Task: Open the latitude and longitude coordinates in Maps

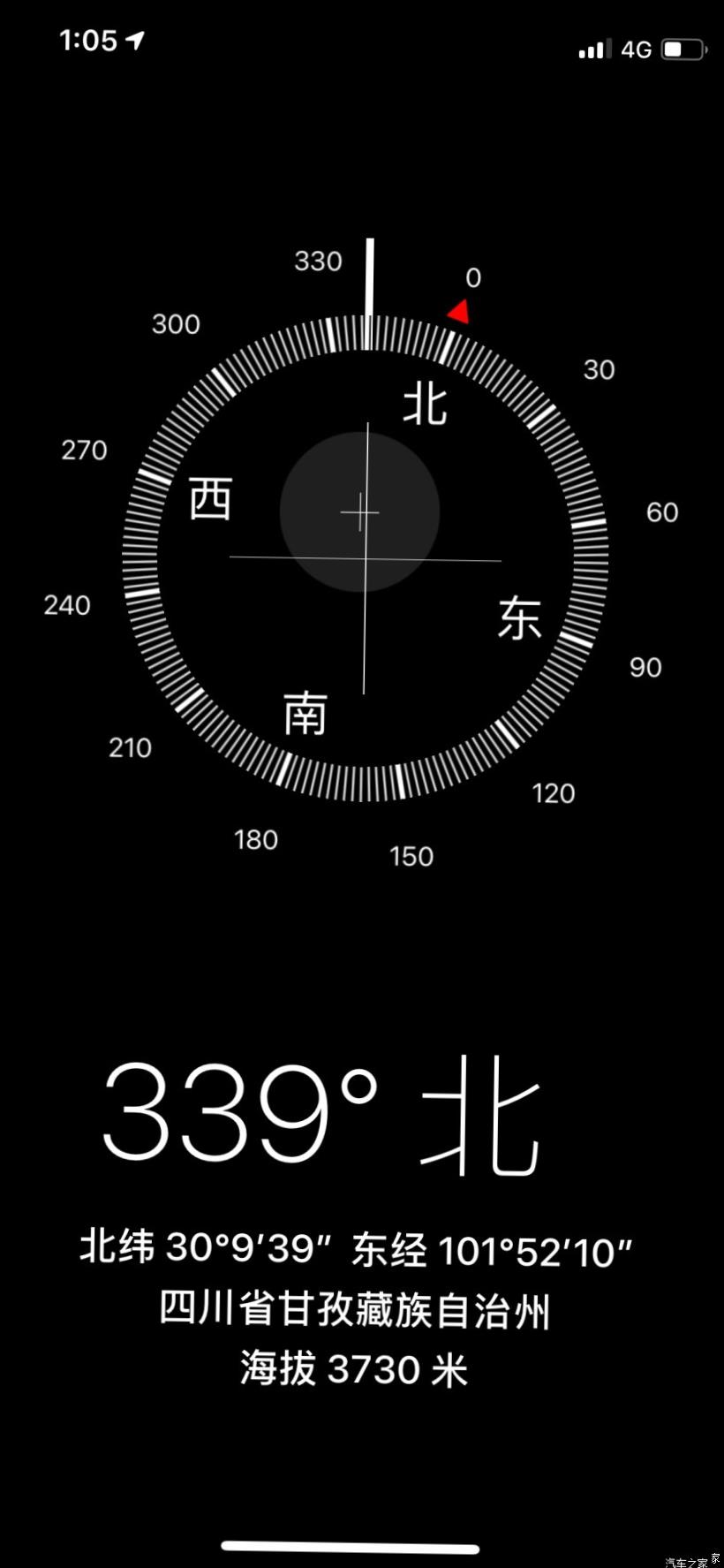Action: 356,1248
